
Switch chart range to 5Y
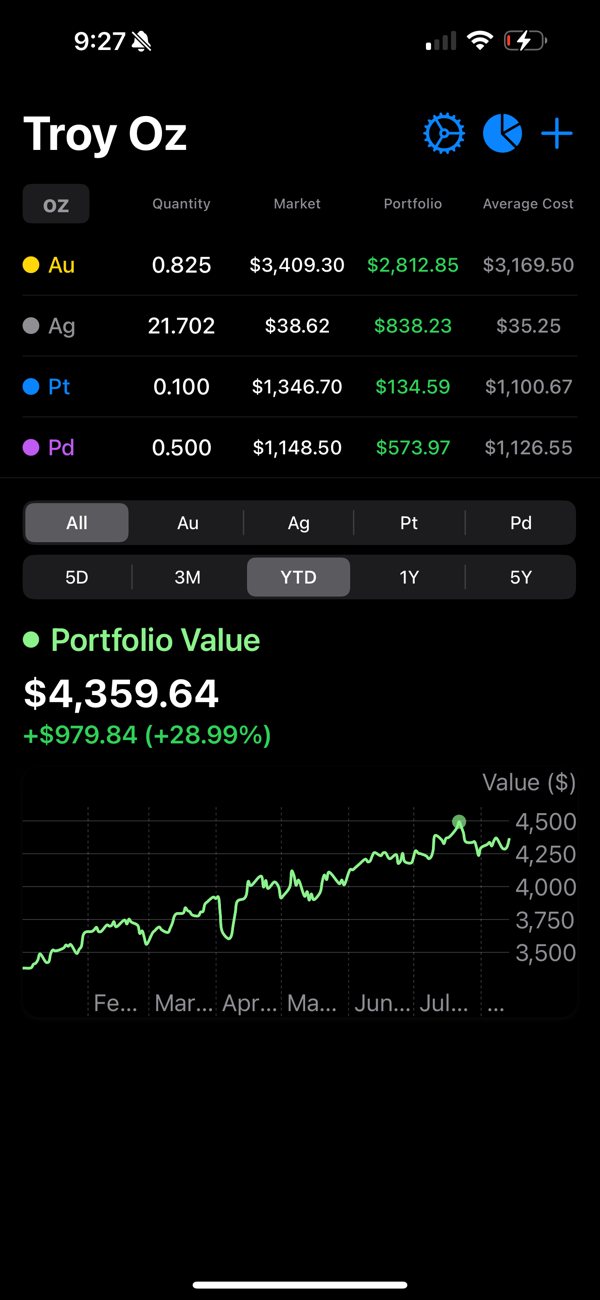[520, 577]
